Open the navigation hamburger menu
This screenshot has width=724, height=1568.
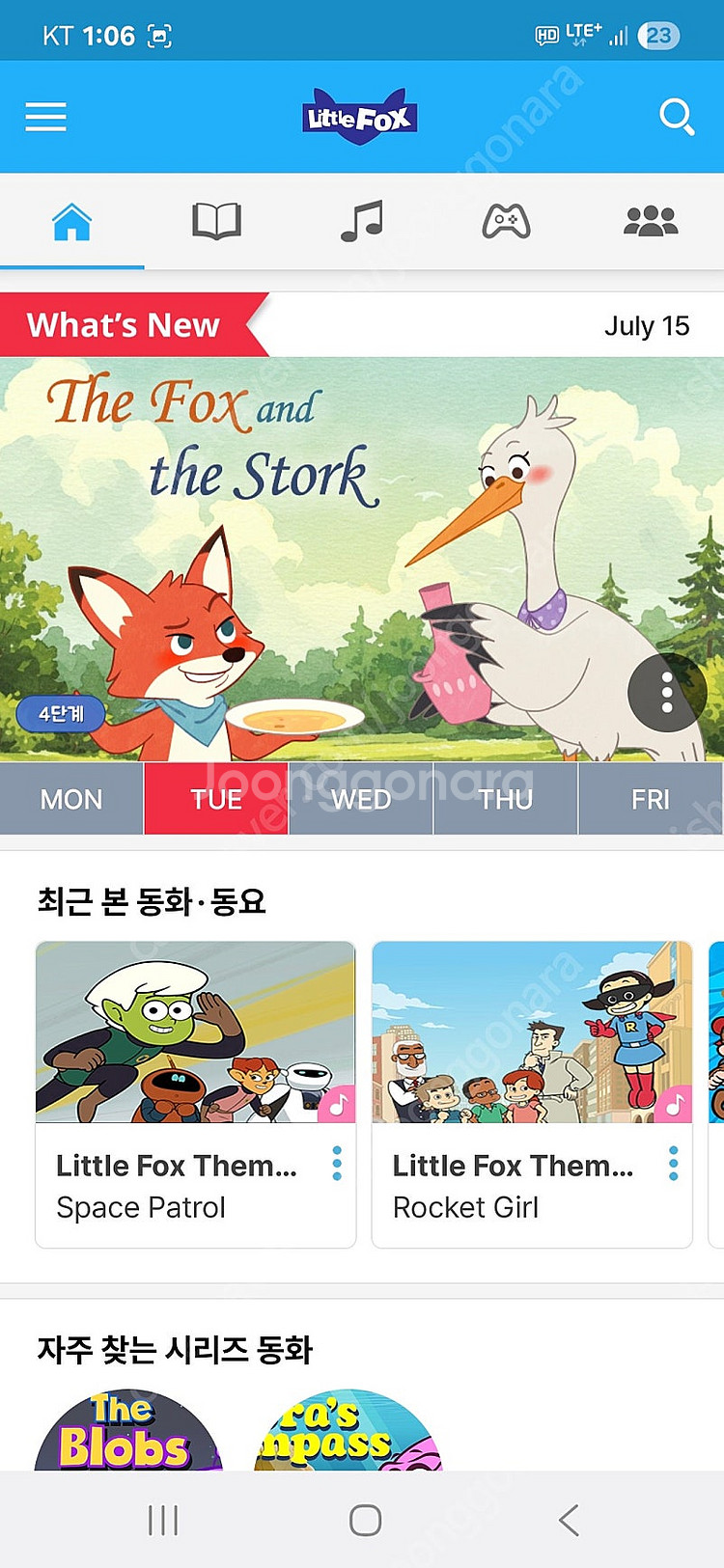click(x=44, y=116)
